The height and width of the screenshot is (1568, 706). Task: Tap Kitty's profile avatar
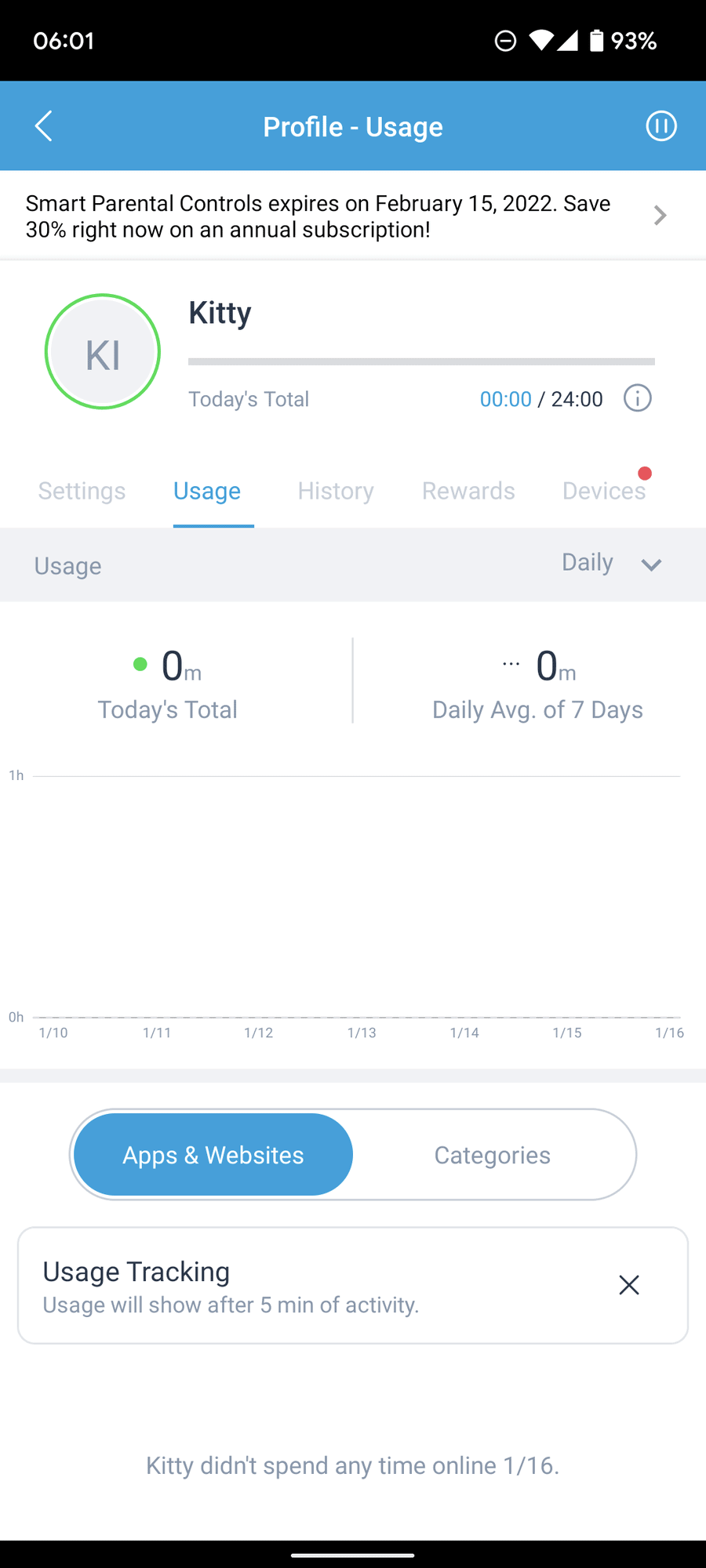coord(103,352)
